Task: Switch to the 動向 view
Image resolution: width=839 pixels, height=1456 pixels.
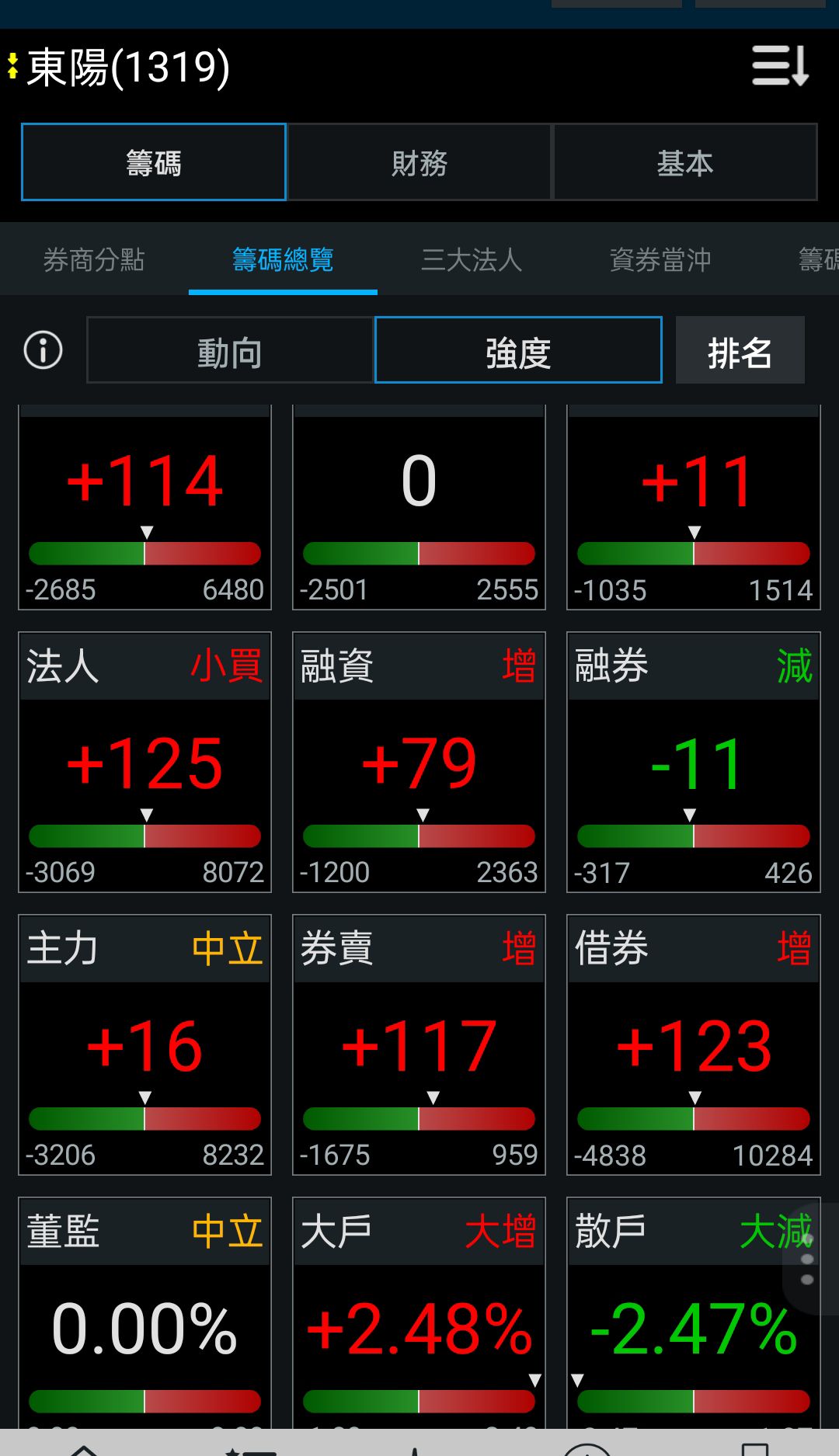Action: [x=231, y=350]
